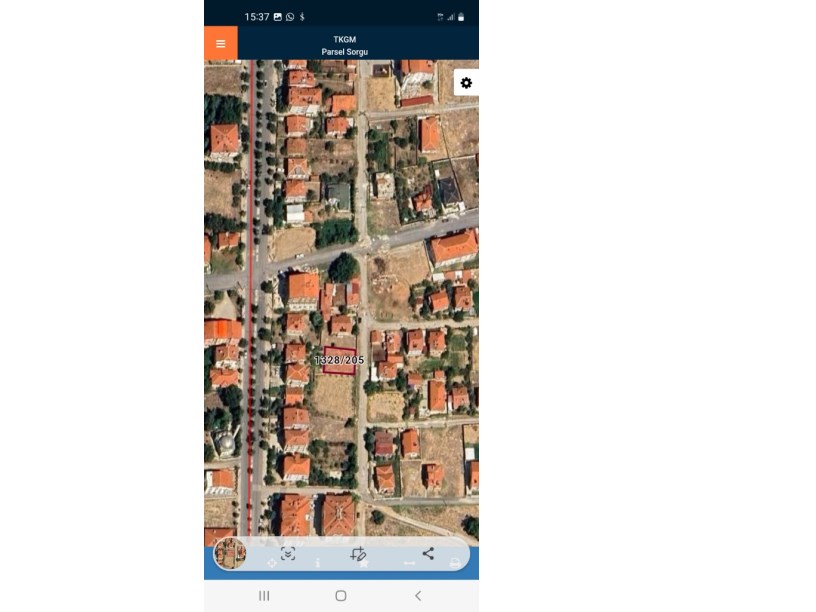816x612 pixels.
Task: Select parcel 1328/205 on the map
Action: (x=340, y=361)
